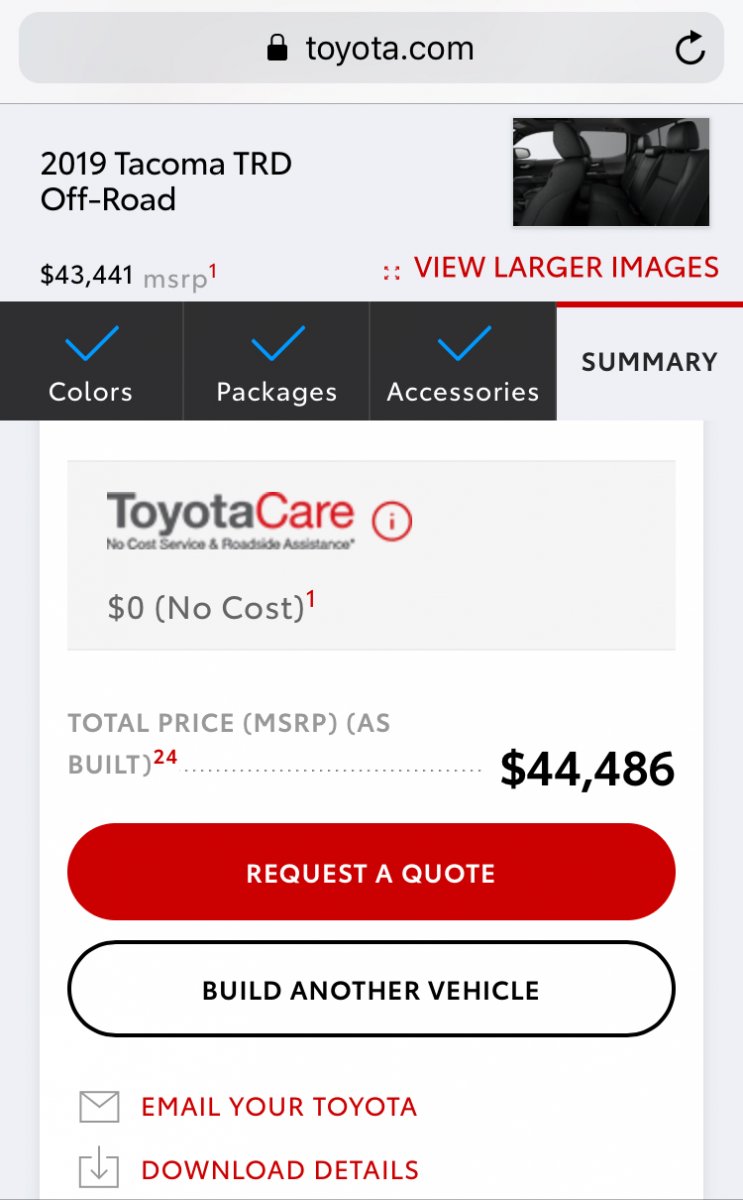743x1200 pixels.
Task: Open the Tacoma interior image thumbnail
Action: pyautogui.click(x=610, y=172)
